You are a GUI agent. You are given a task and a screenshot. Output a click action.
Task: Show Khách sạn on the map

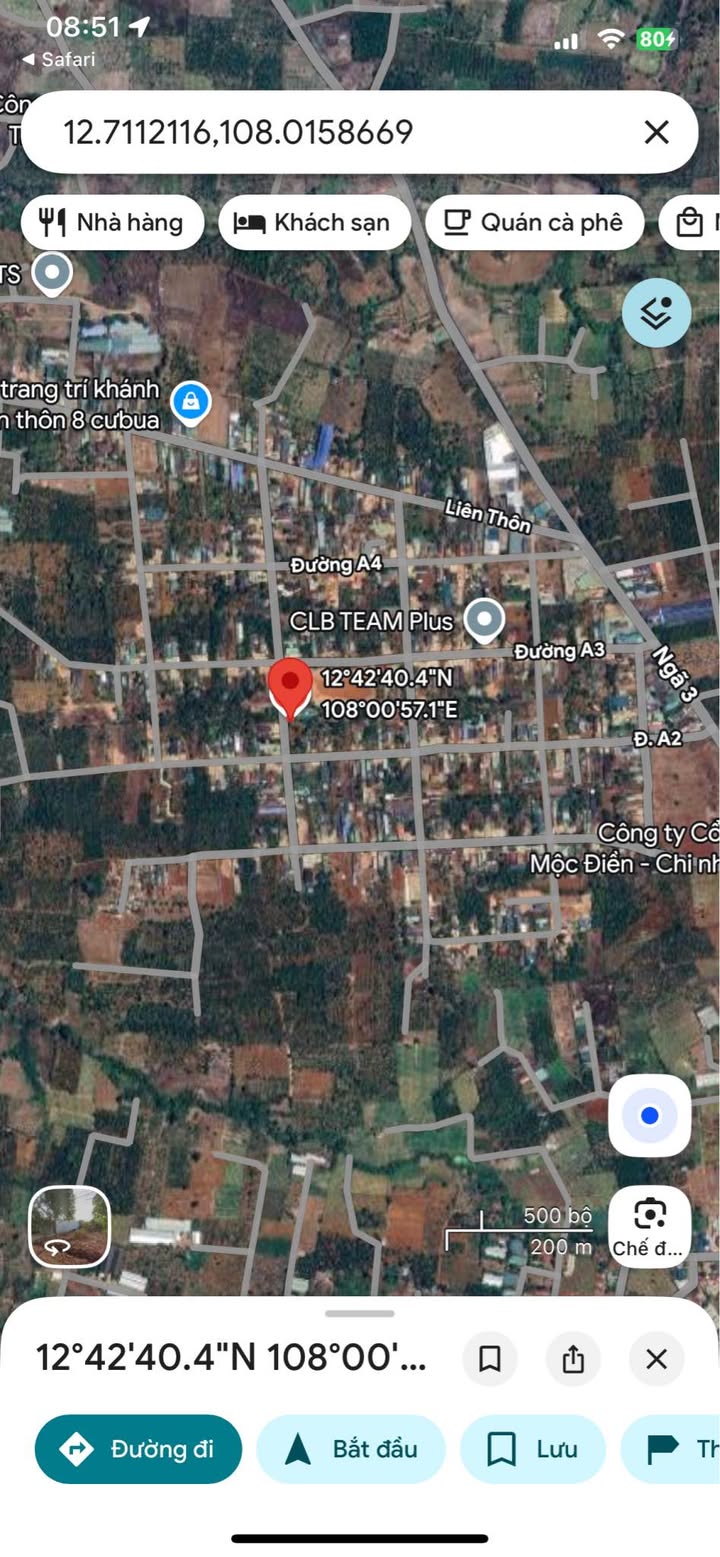pyautogui.click(x=314, y=222)
